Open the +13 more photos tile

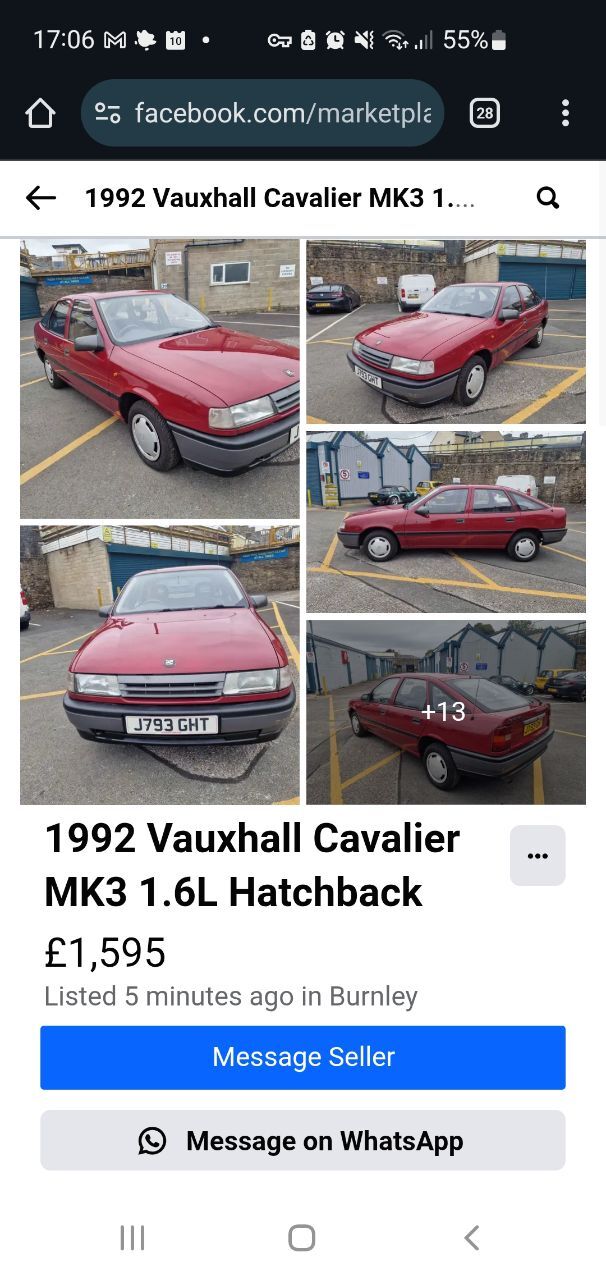pyautogui.click(x=446, y=711)
